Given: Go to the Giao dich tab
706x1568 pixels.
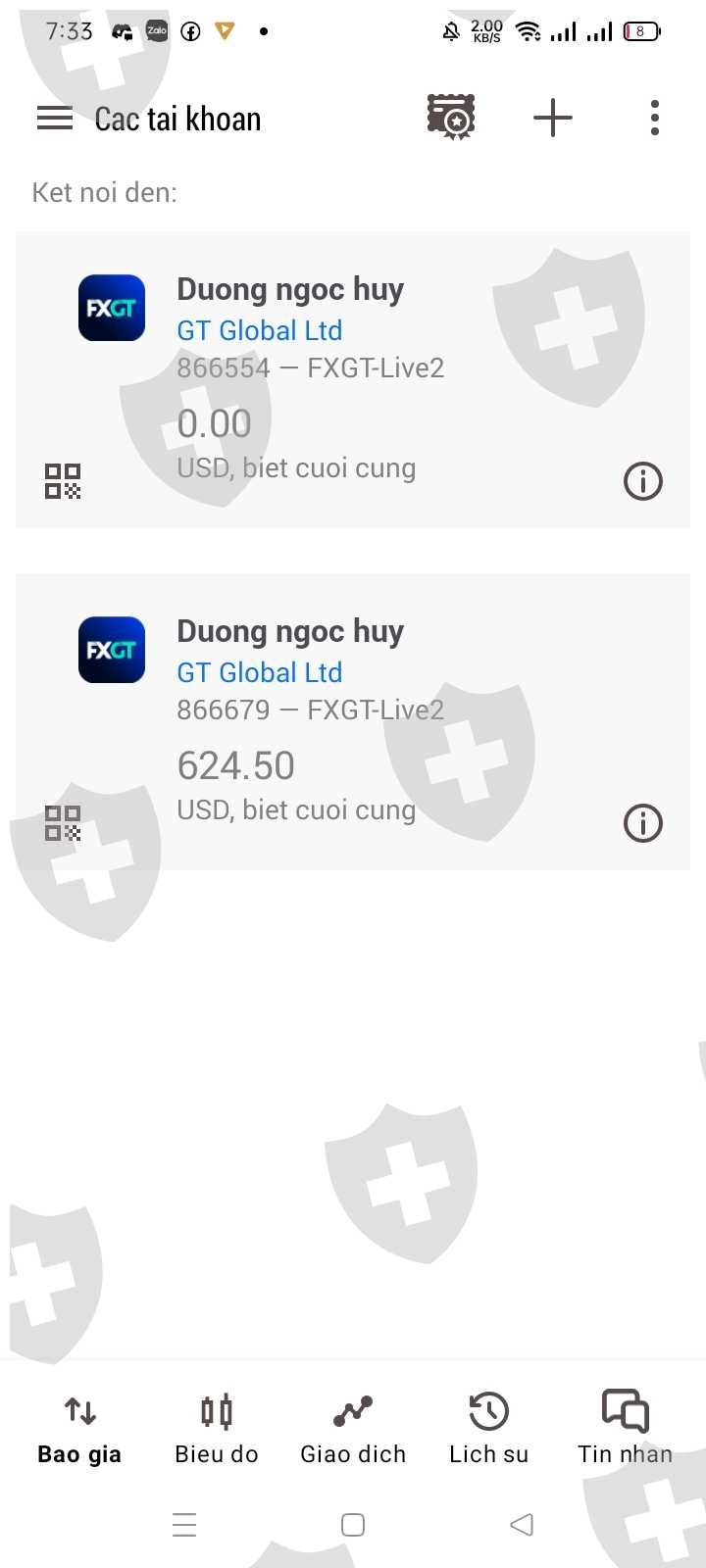Looking at the screenshot, I should pyautogui.click(x=353, y=1429).
